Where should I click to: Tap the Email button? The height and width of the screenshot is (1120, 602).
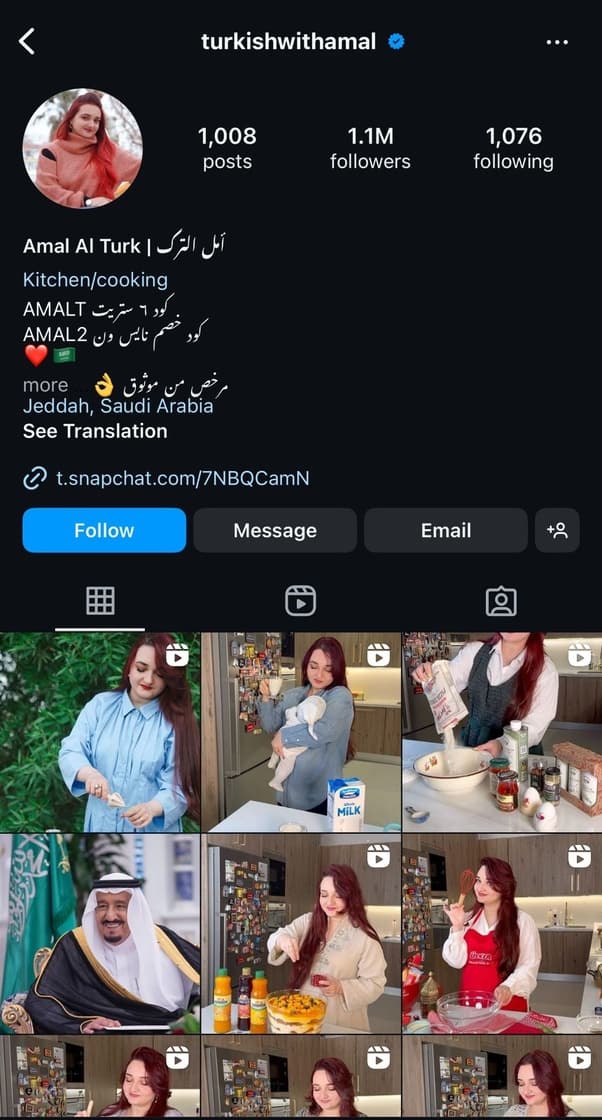(445, 530)
